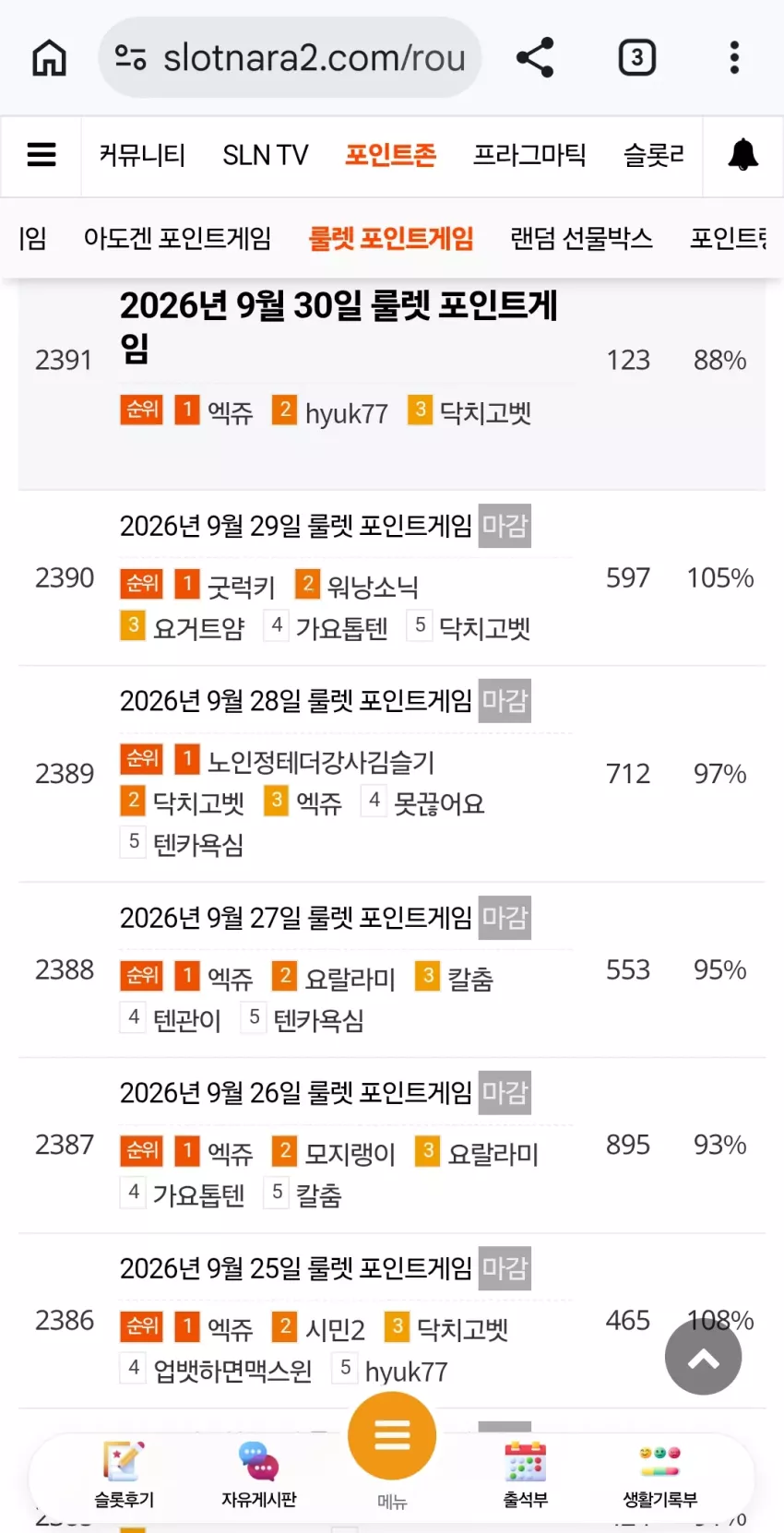
Task: Jump back to top with the up arrow
Action: (704, 1358)
